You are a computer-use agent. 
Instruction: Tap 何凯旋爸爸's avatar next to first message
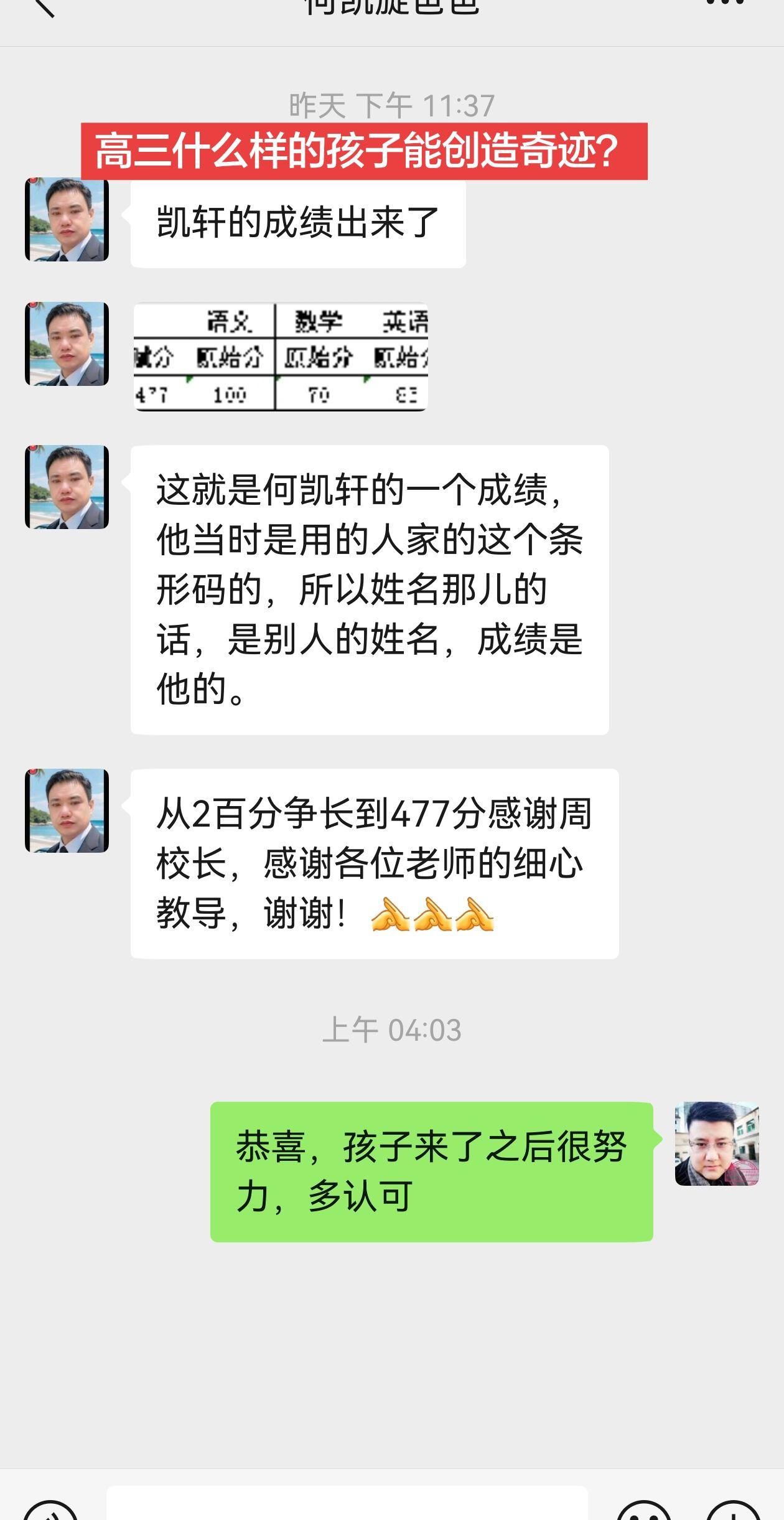point(67,221)
